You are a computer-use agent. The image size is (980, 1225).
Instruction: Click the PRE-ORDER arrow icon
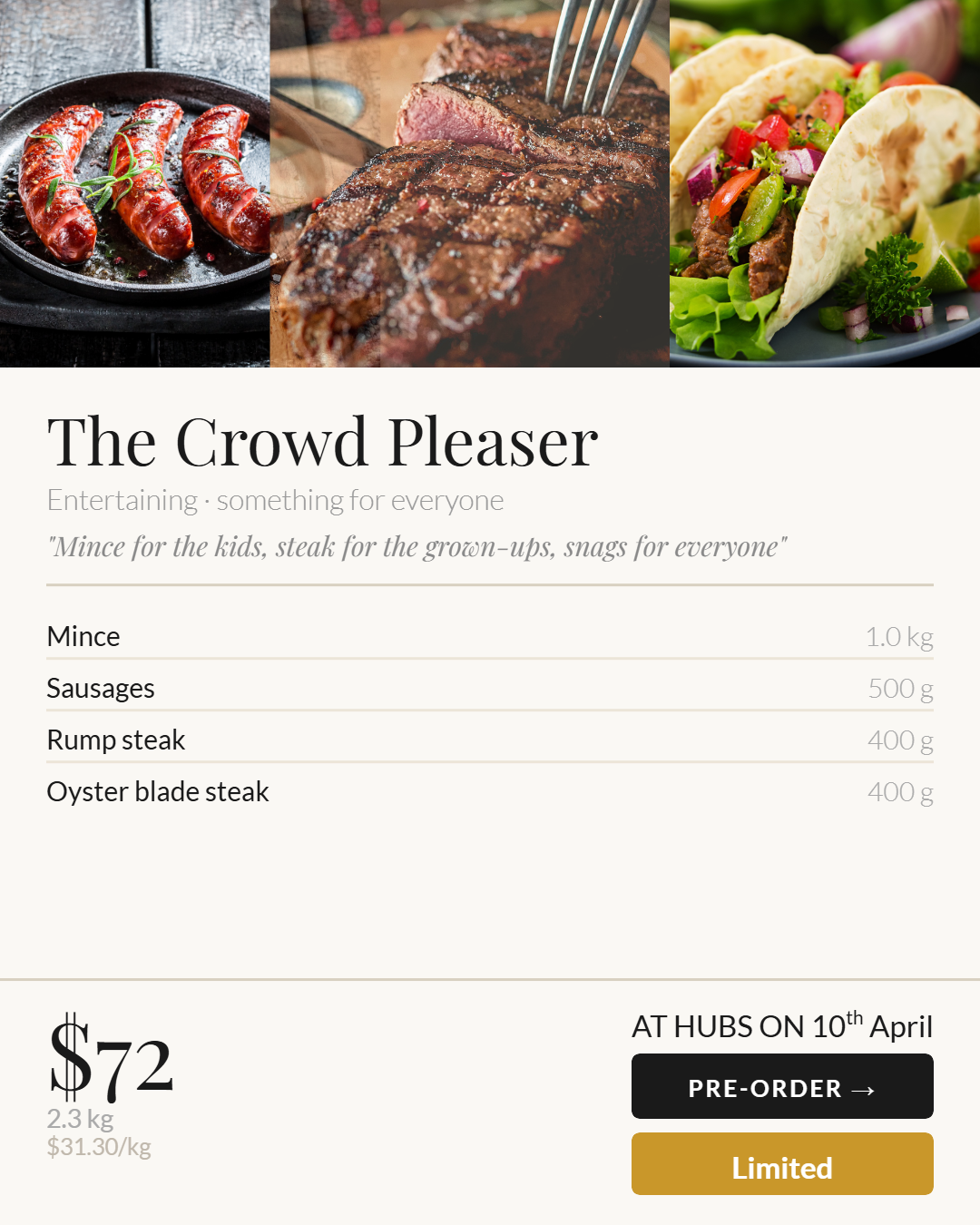(865, 1087)
